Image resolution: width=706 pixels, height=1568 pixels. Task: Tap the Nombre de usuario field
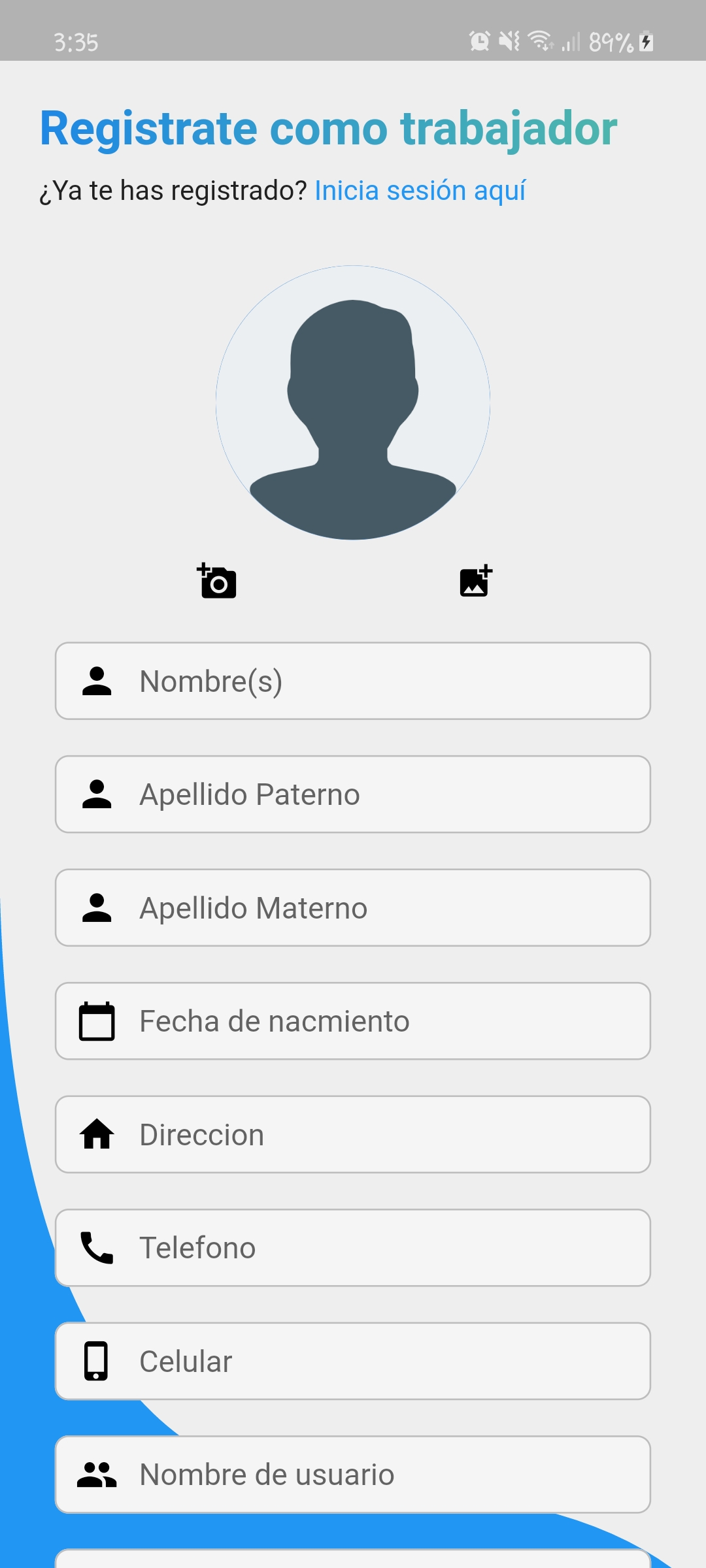[x=353, y=1475]
